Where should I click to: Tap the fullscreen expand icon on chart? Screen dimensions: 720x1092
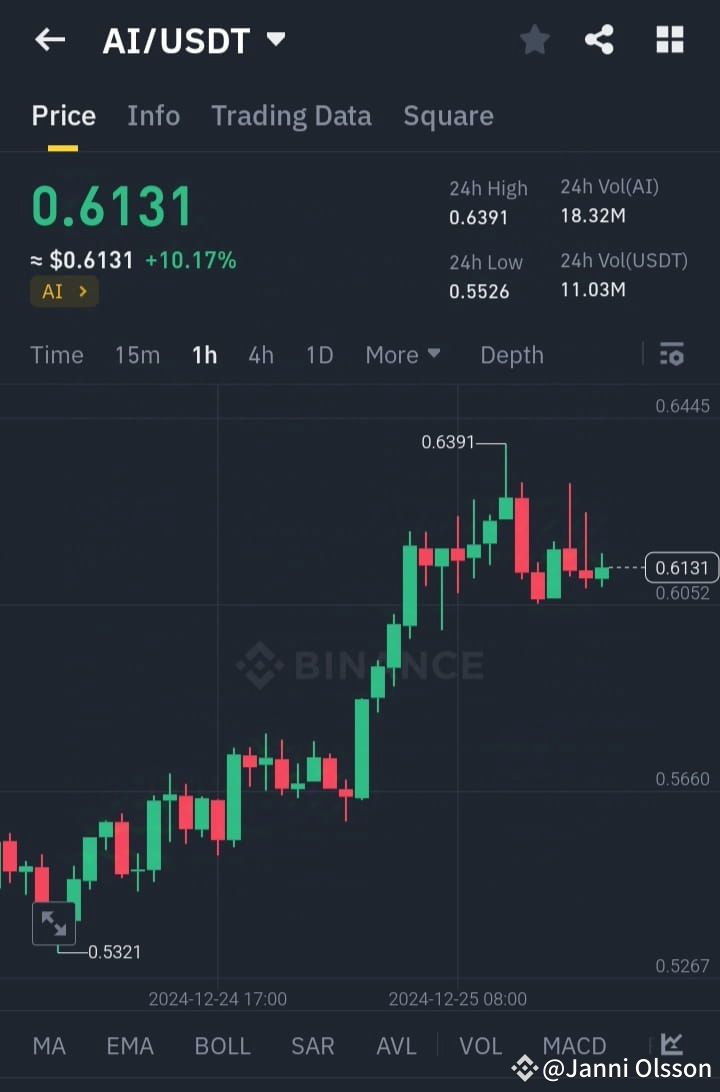[54, 923]
